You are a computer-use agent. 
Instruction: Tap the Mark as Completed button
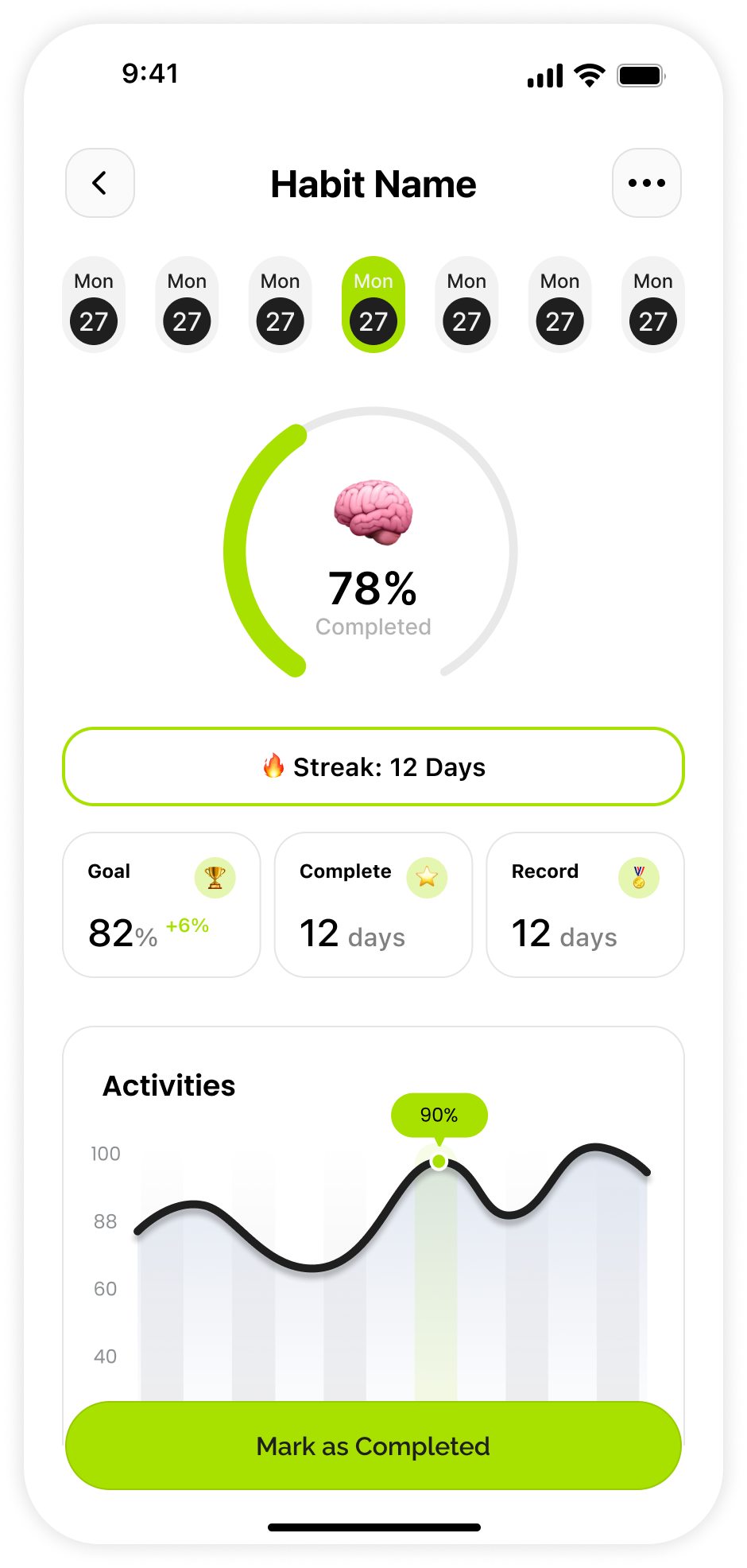[373, 1446]
